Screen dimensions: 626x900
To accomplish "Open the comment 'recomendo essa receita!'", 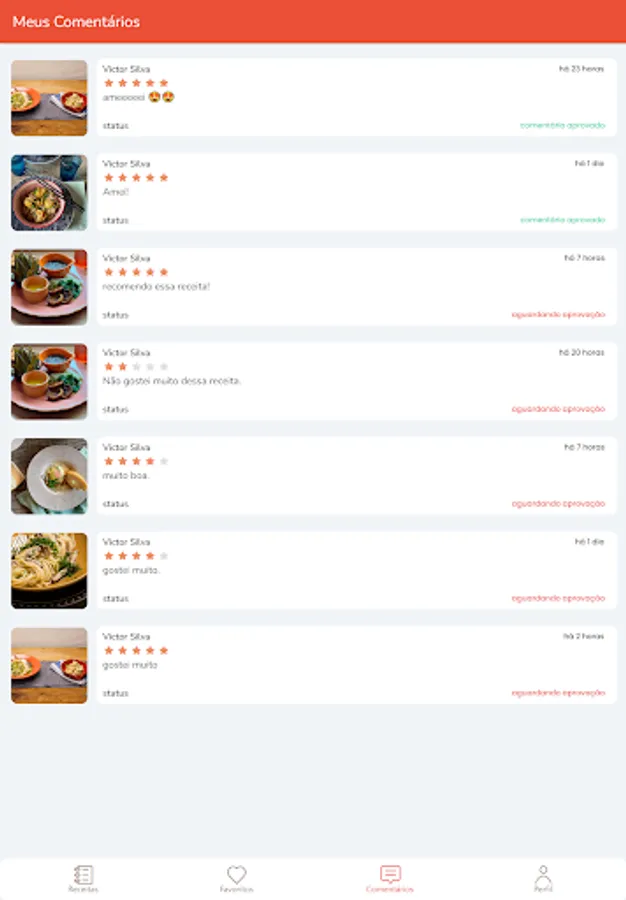I will click(x=355, y=287).
